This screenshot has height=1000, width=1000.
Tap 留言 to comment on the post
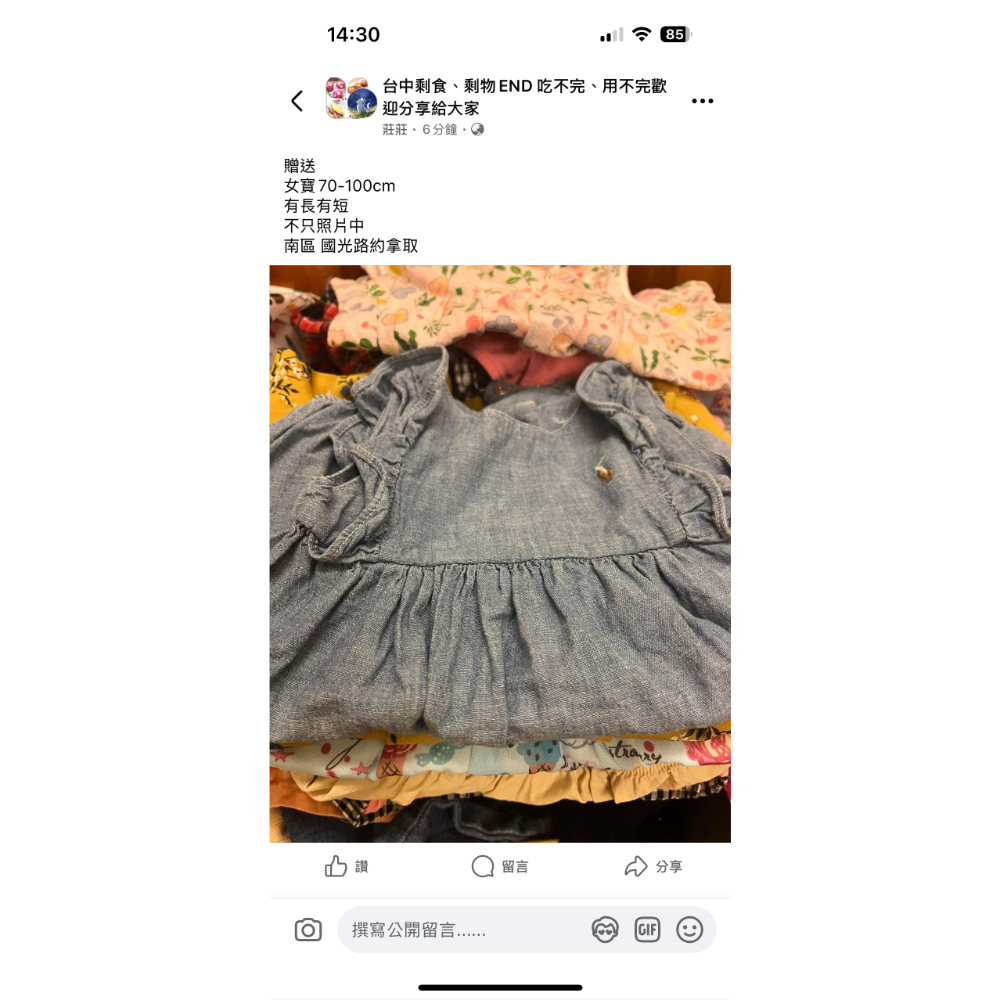(x=500, y=866)
